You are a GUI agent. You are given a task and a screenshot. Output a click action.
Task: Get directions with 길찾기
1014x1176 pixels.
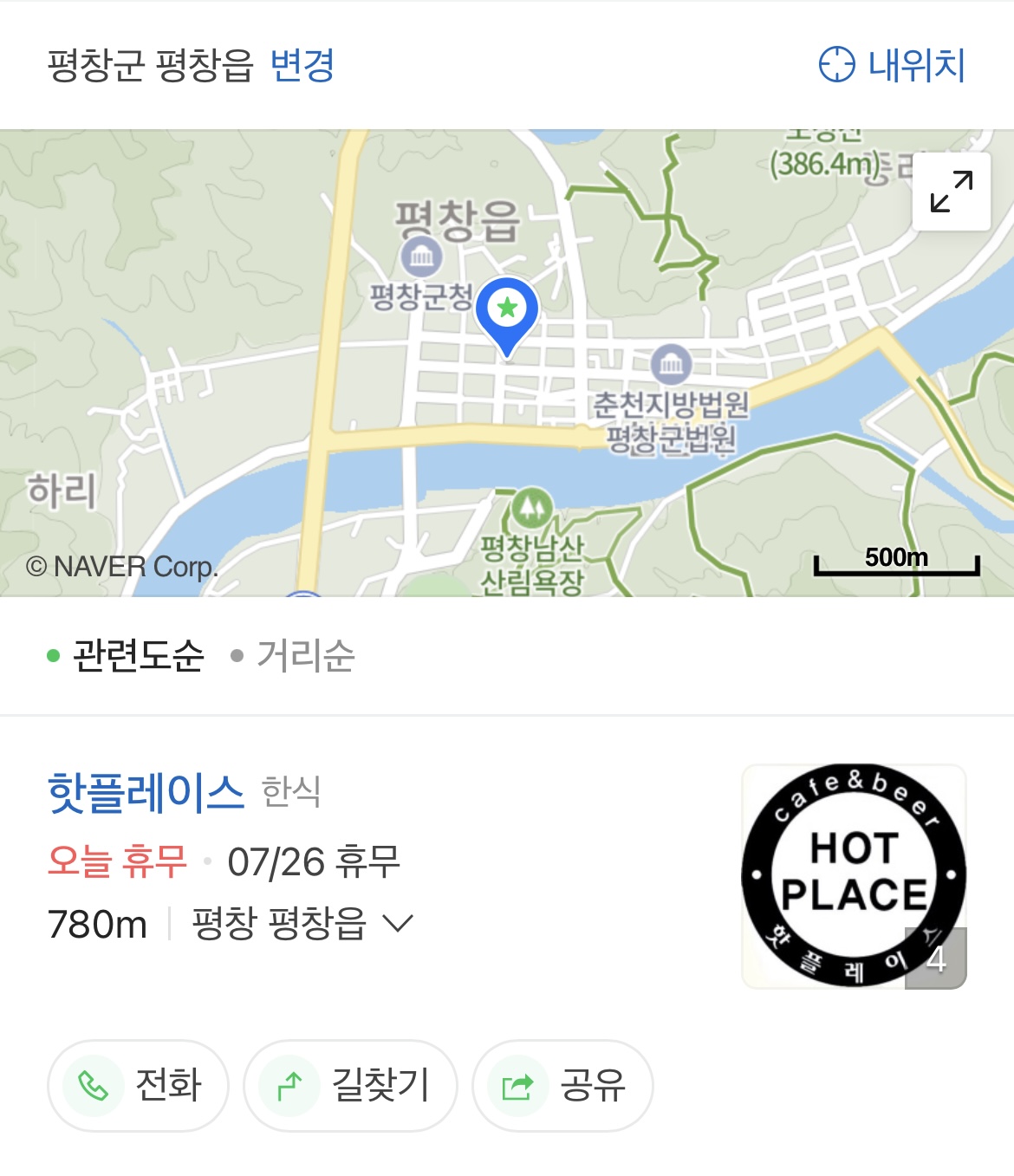coord(350,1085)
